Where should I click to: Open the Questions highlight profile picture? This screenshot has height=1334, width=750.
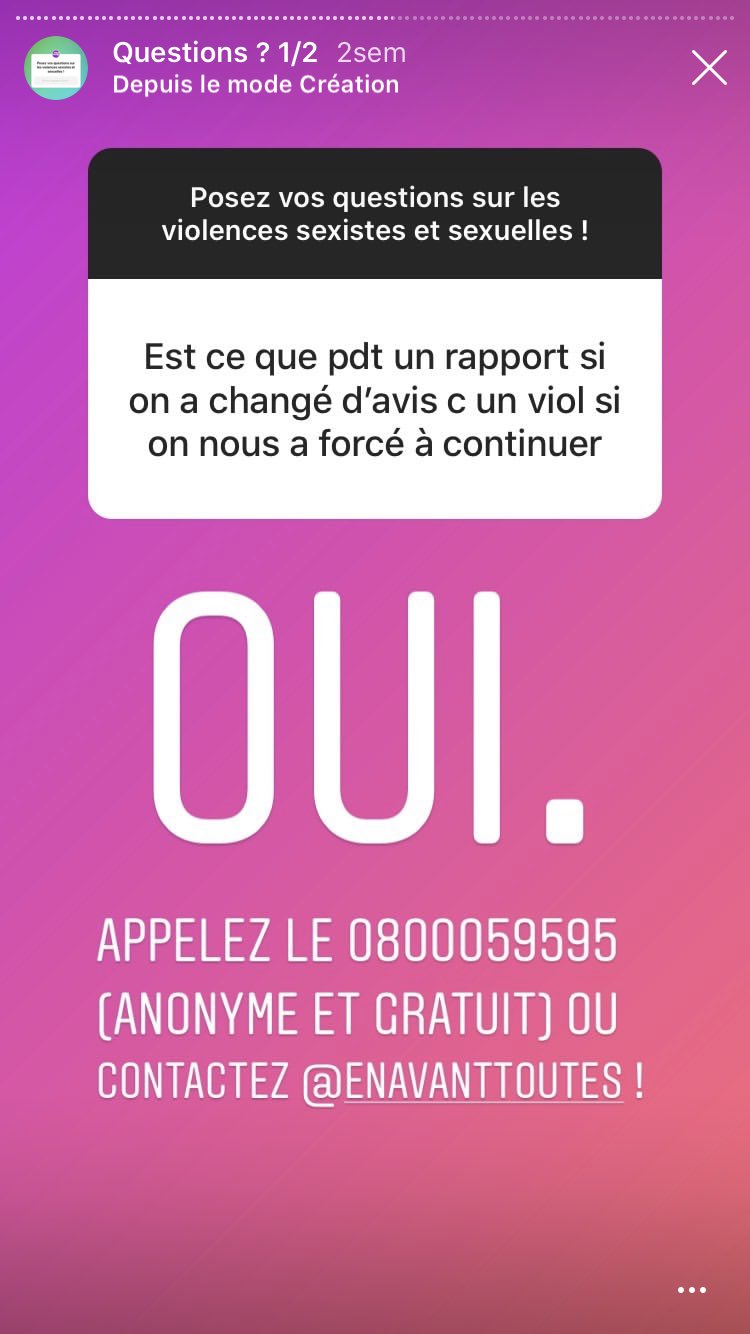[x=56, y=68]
